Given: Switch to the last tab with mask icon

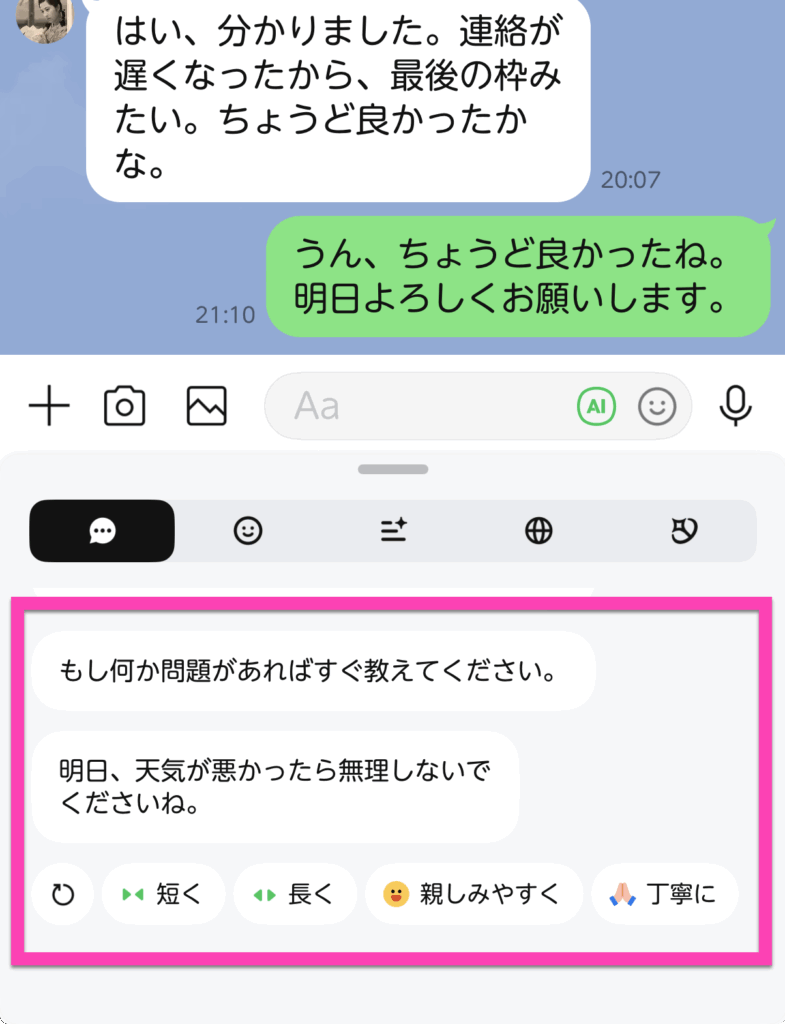Looking at the screenshot, I should (x=684, y=531).
